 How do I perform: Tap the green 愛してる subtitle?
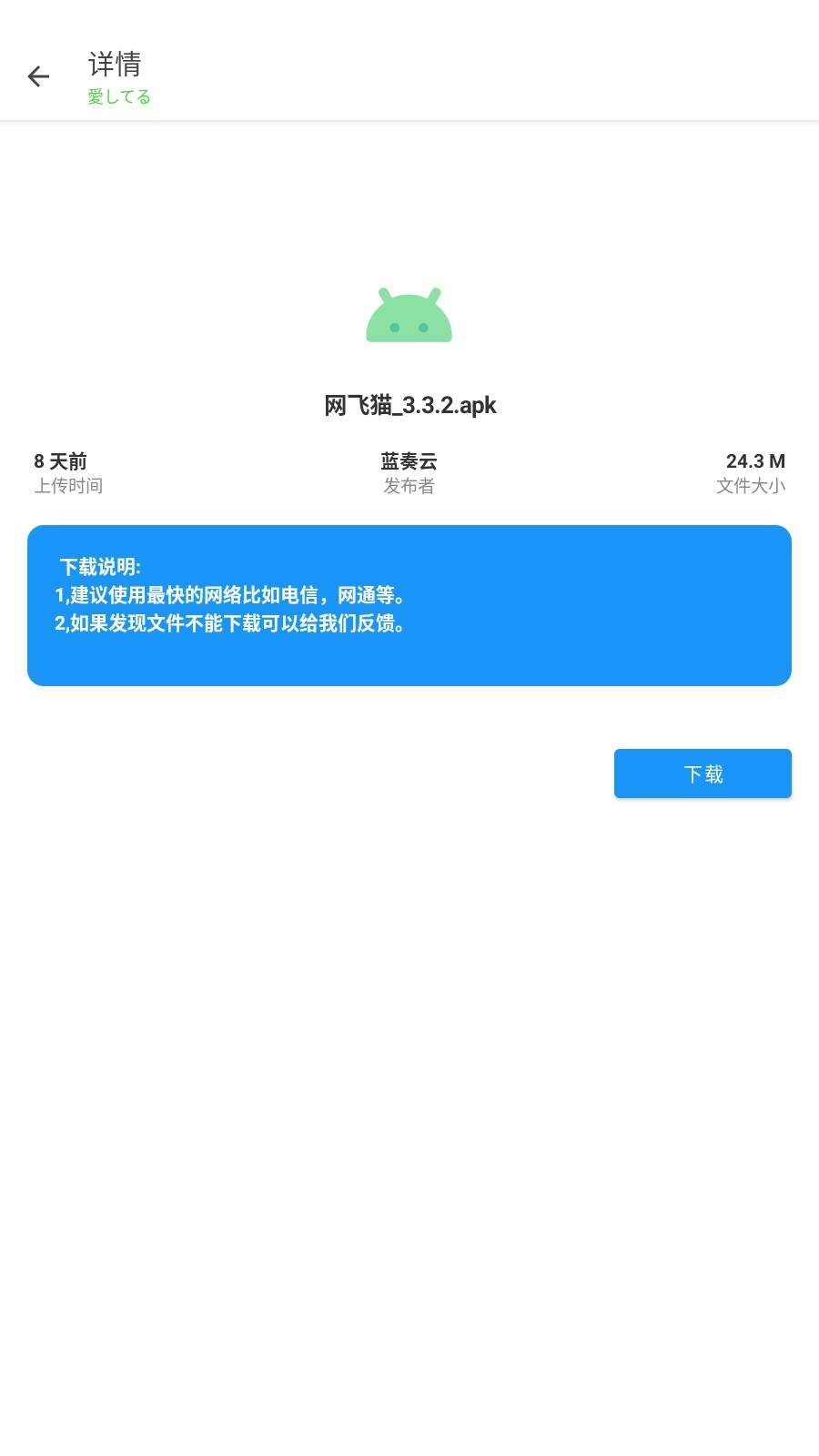(x=118, y=96)
